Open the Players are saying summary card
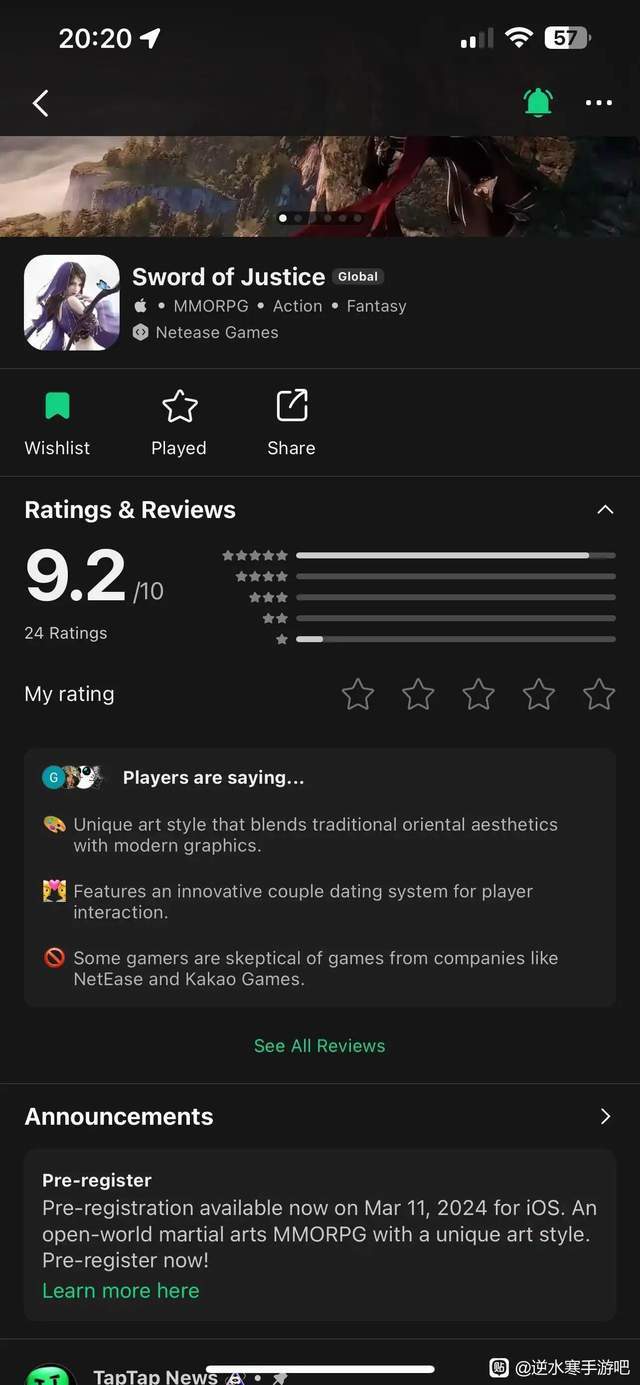Screen dimensions: 640x1385 [x=319, y=876]
